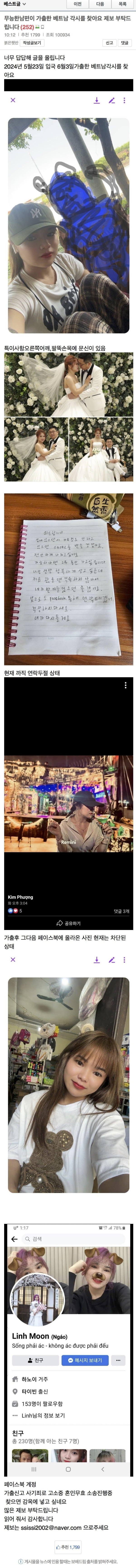Go to the next post with 다음

100,4
